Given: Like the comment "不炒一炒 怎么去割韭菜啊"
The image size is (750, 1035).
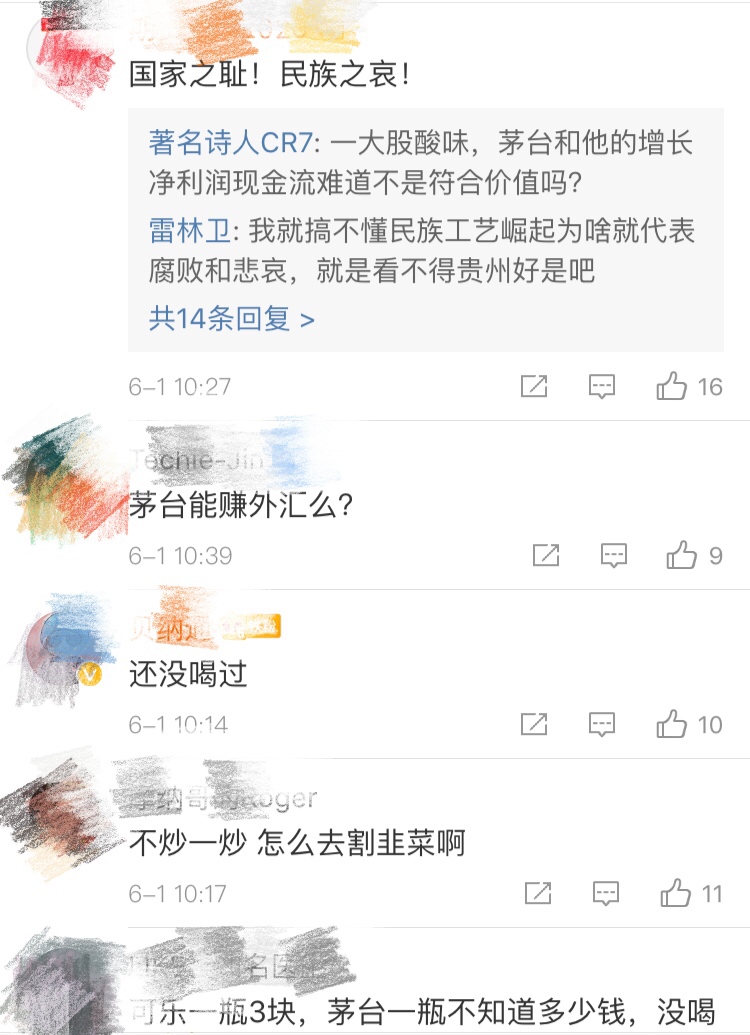Looking at the screenshot, I should coord(678,892).
